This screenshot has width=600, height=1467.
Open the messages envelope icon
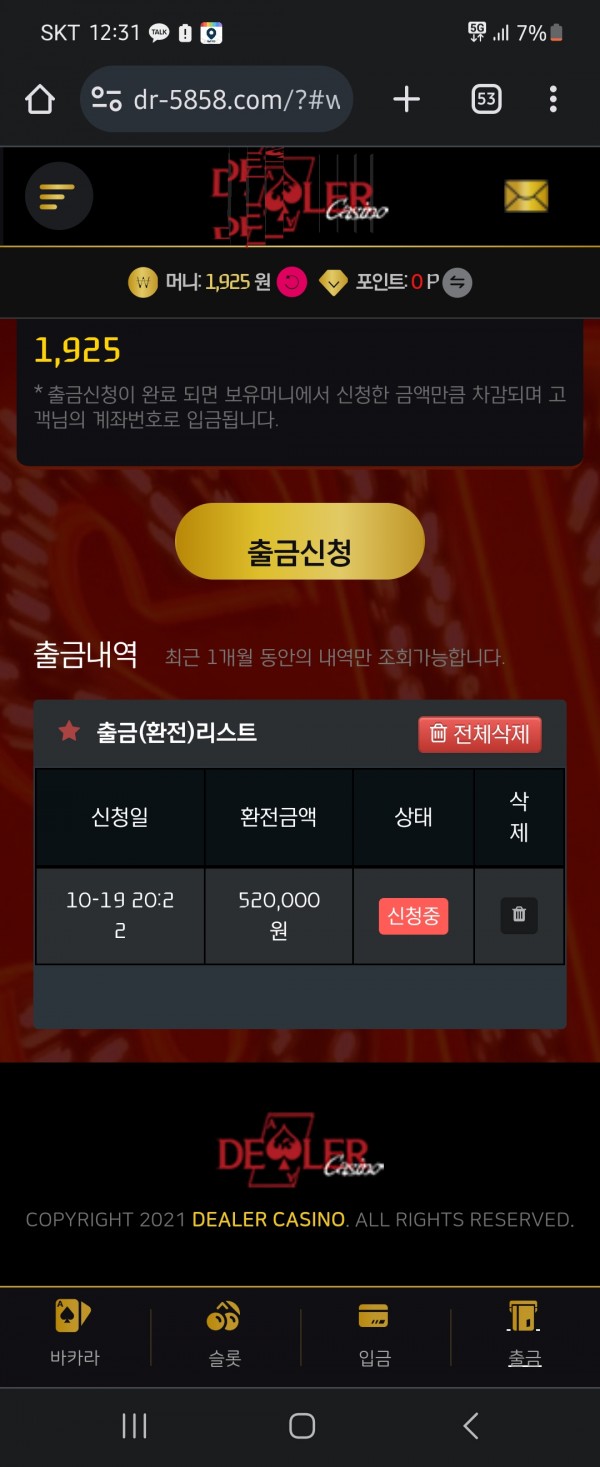526,196
